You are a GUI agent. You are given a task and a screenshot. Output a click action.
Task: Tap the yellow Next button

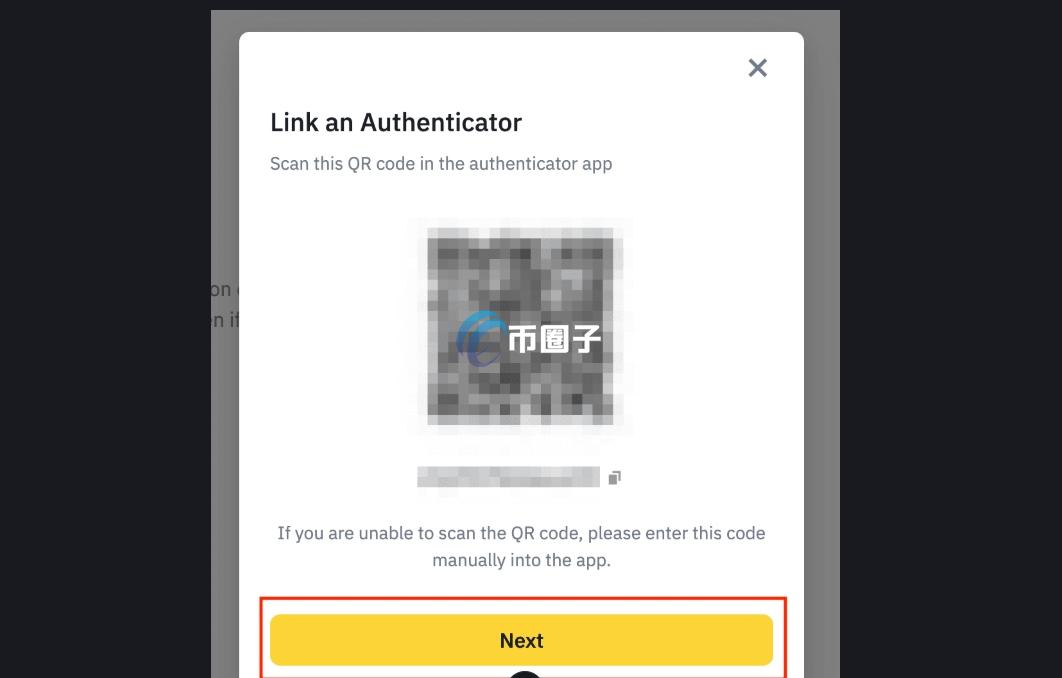point(521,640)
